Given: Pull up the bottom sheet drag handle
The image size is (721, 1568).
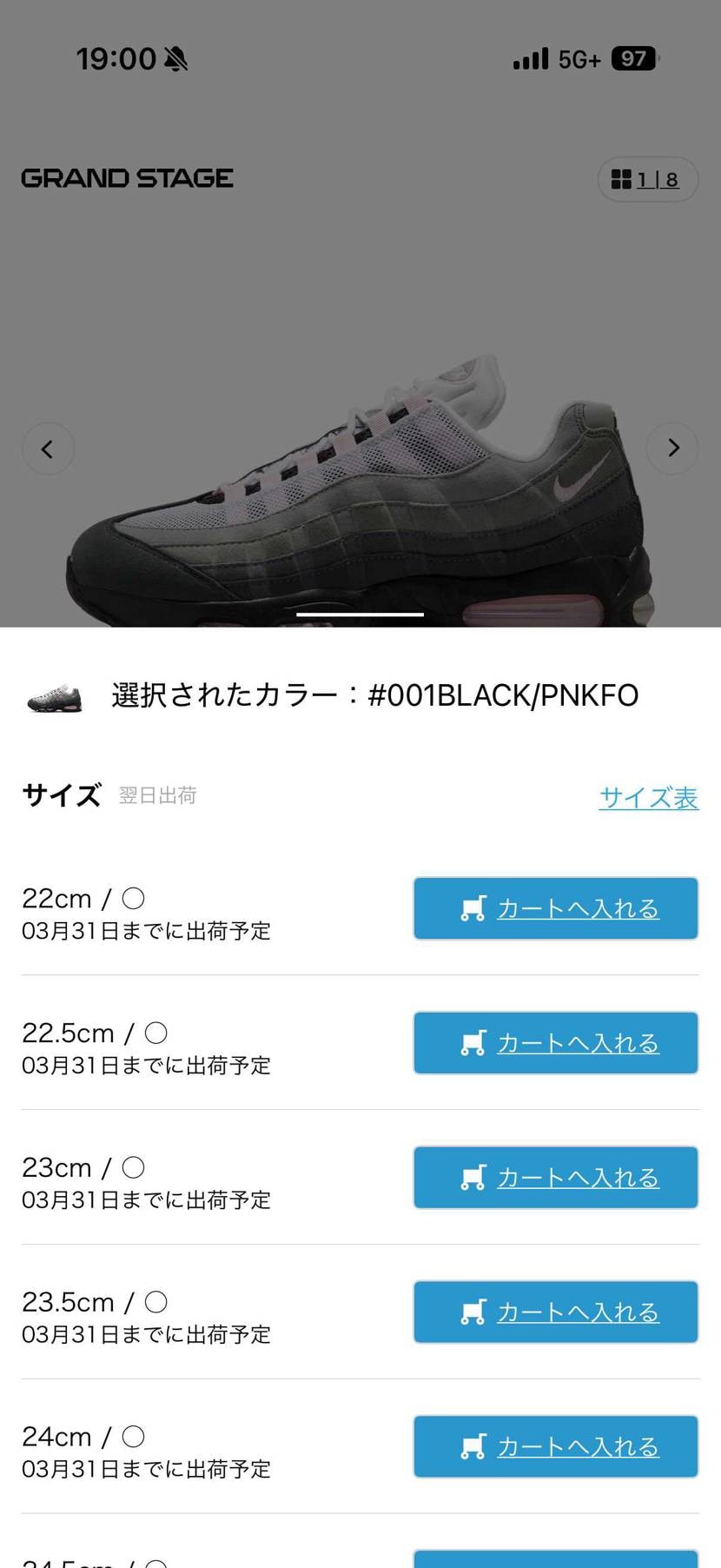Looking at the screenshot, I should pos(360,614).
